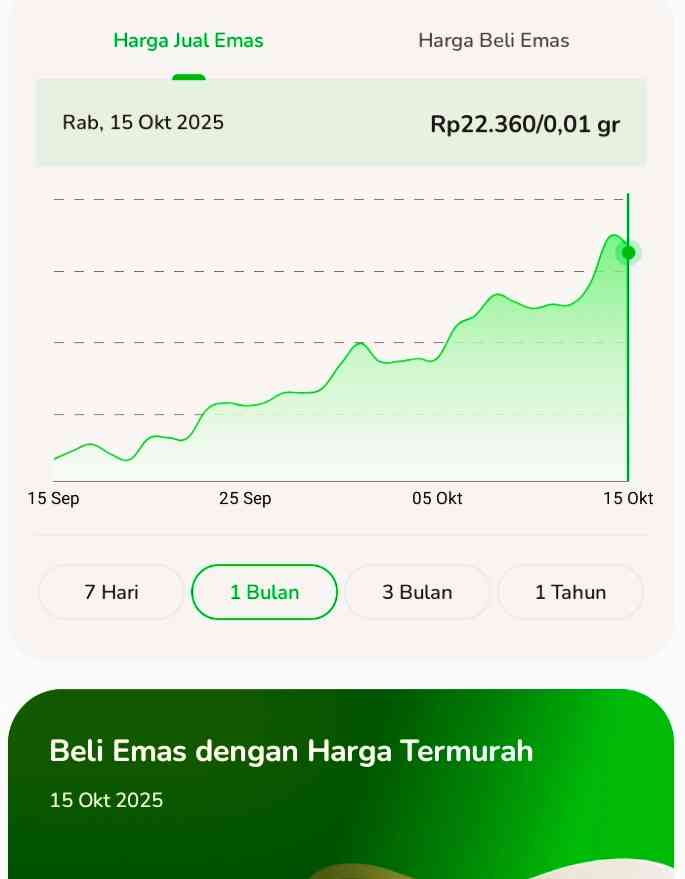The width and height of the screenshot is (685, 879).
Task: Open the Beli Emas dengan Harga Termurah banner
Action: (341, 780)
